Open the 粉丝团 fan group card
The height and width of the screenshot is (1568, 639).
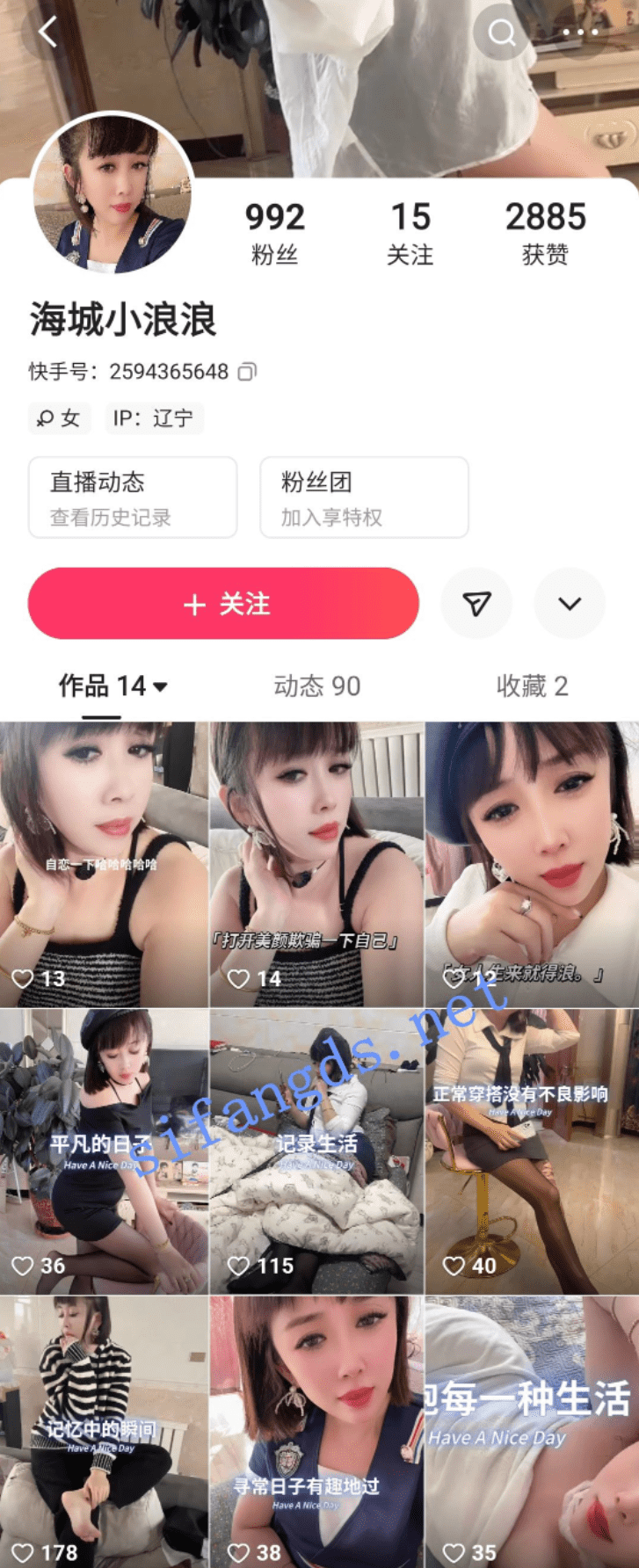click(x=364, y=497)
